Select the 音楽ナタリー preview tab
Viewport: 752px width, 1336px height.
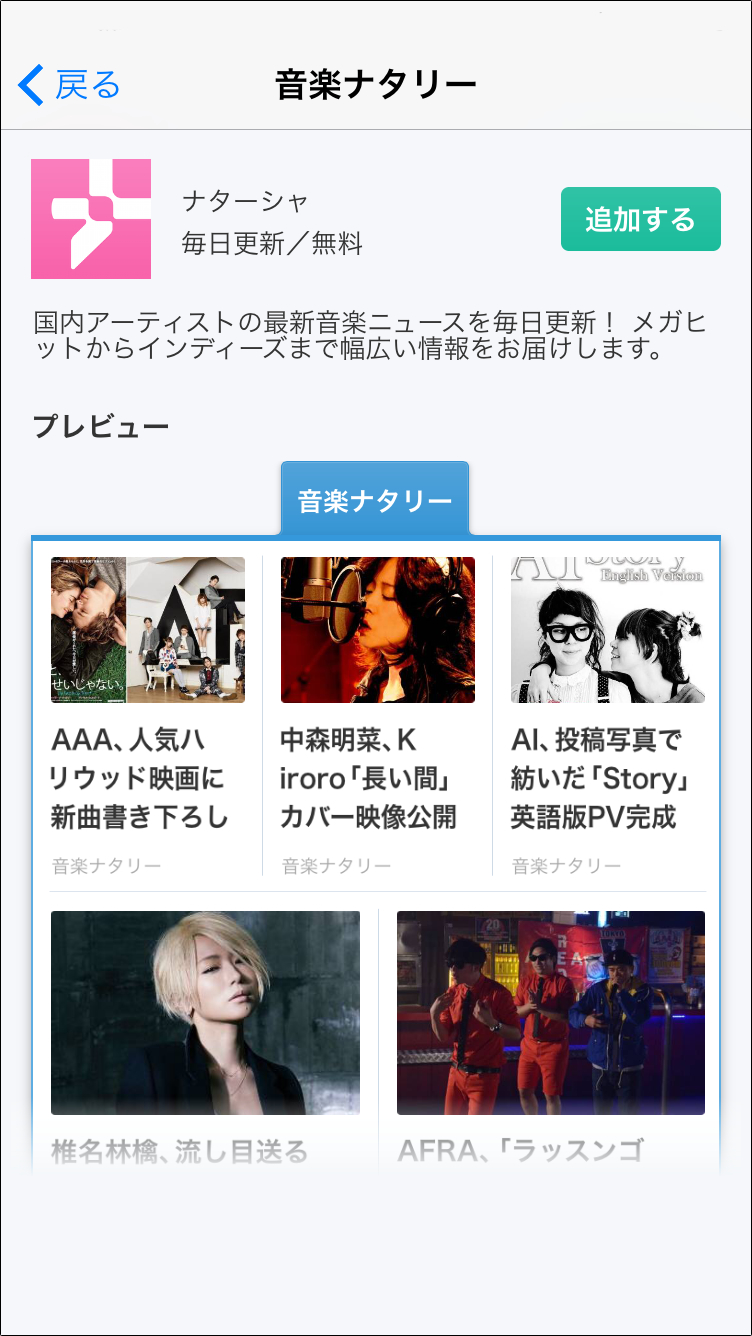(x=375, y=499)
